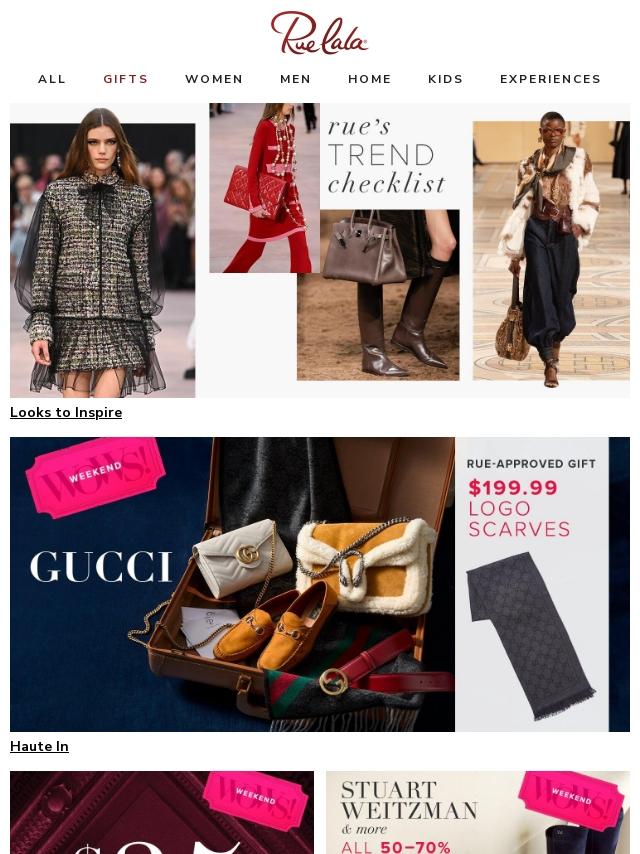Tap the Haute In link
Screen dimensions: 640x854
(x=39, y=747)
